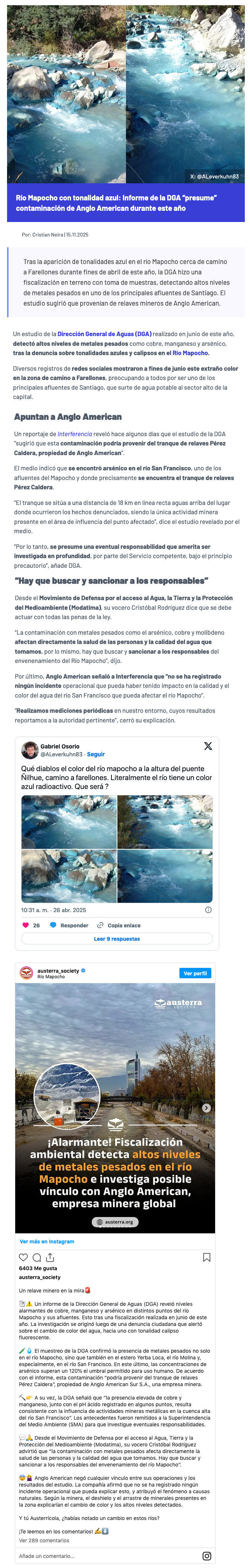Bookmark the Instagram post
The image size is (250, 1568).
(x=207, y=1257)
